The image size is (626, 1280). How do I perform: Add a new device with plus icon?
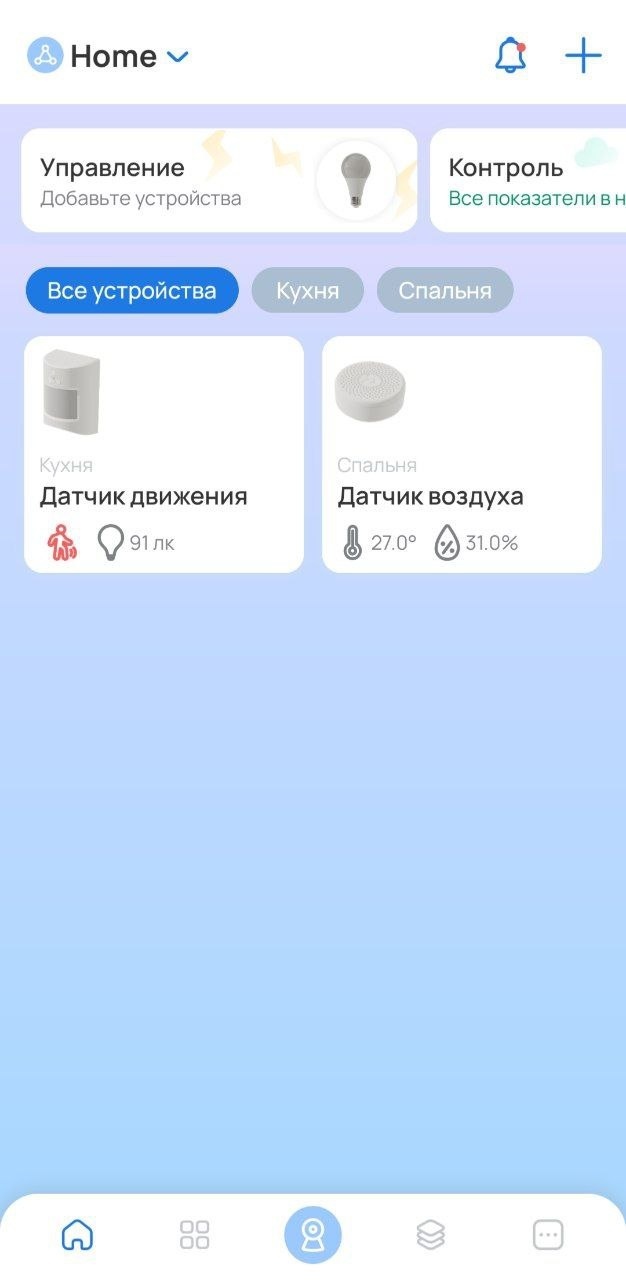(x=583, y=56)
